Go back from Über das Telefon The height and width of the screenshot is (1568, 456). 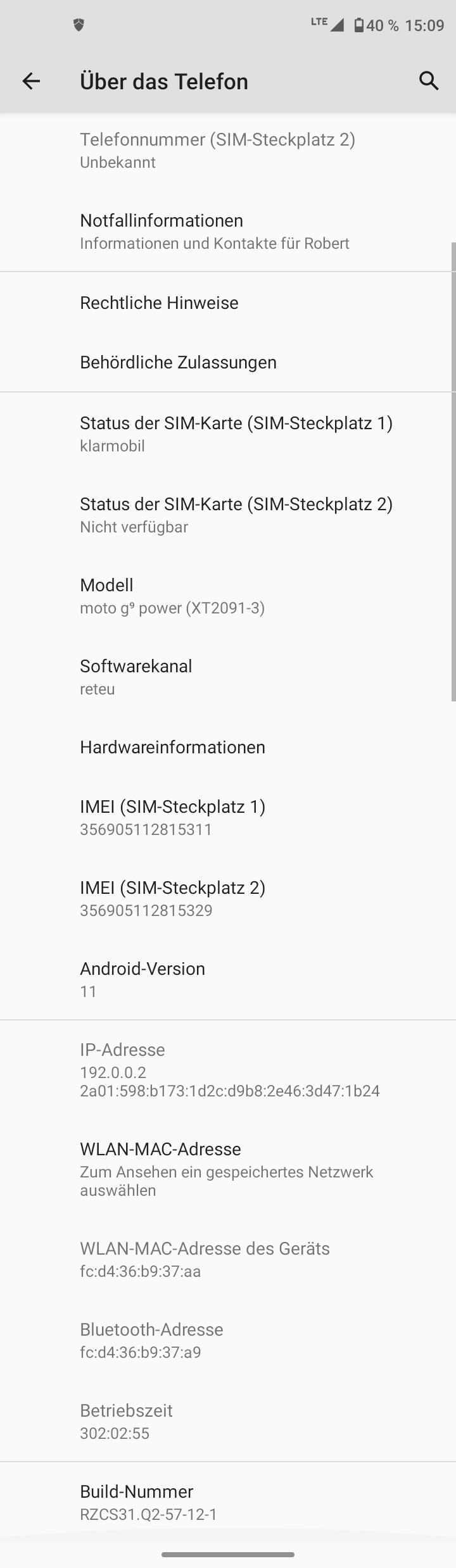31,81
